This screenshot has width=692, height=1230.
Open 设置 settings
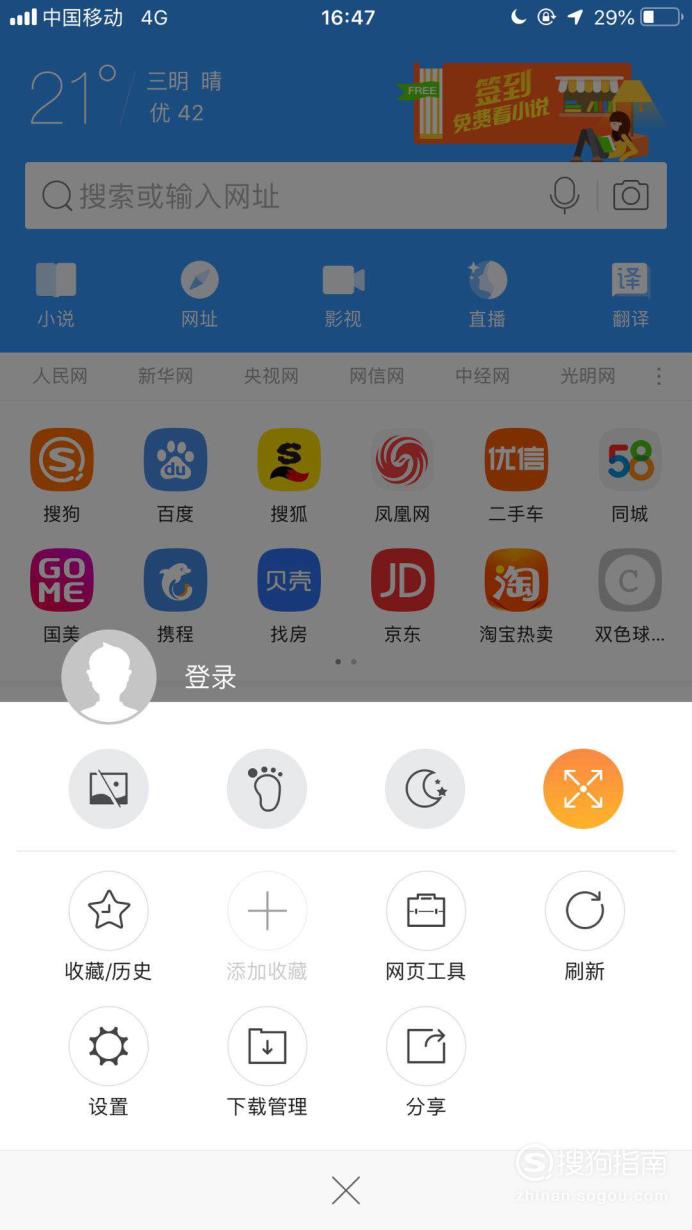108,1063
